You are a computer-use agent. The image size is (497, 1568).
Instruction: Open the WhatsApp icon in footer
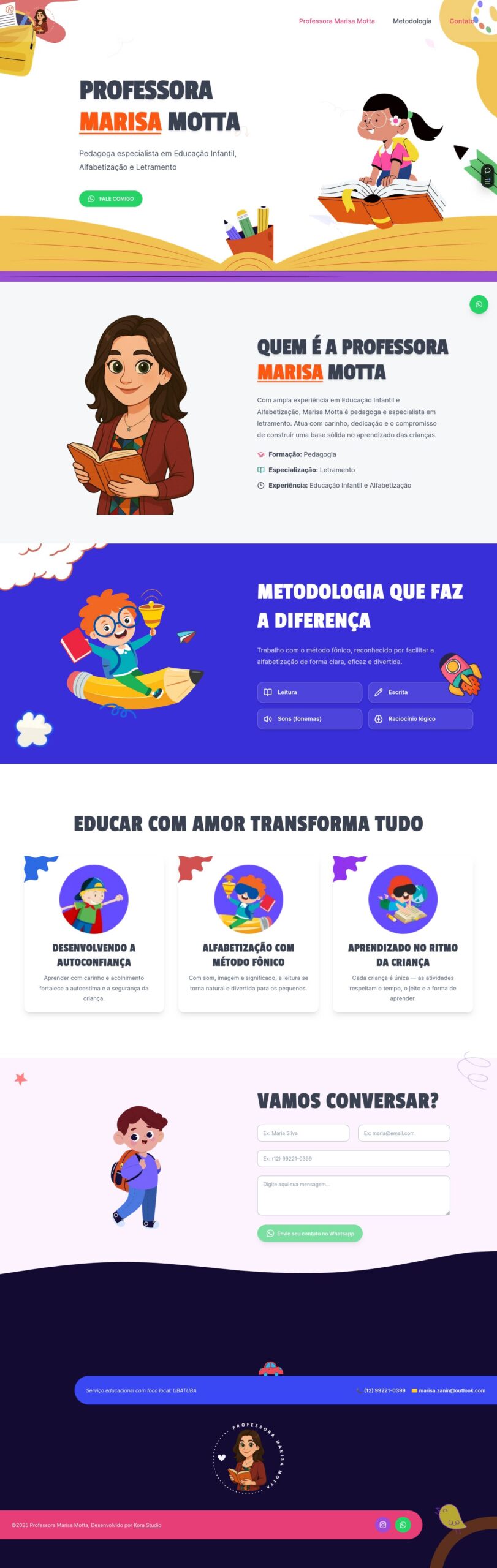click(x=403, y=1525)
